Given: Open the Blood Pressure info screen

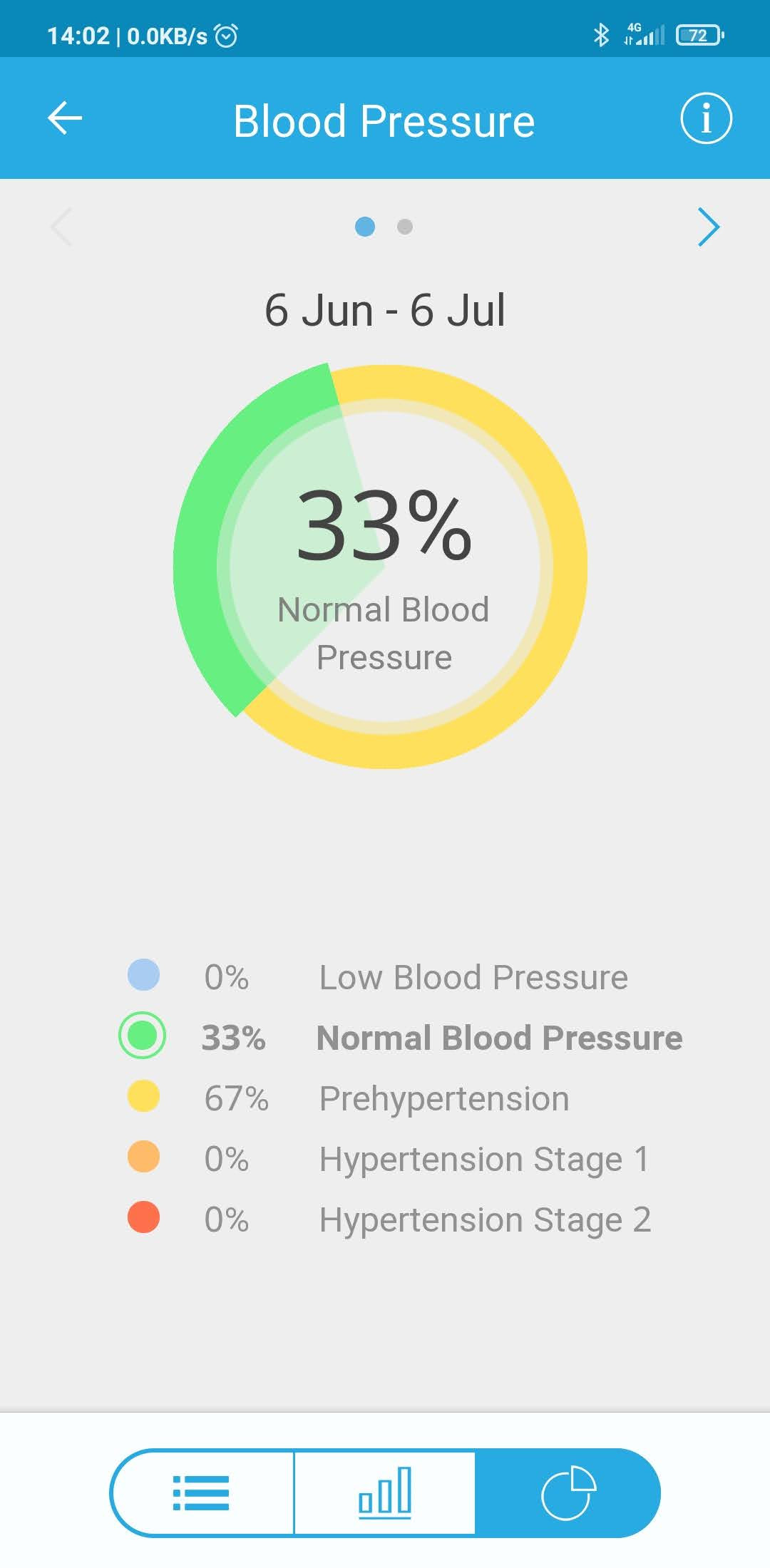Looking at the screenshot, I should click(707, 119).
